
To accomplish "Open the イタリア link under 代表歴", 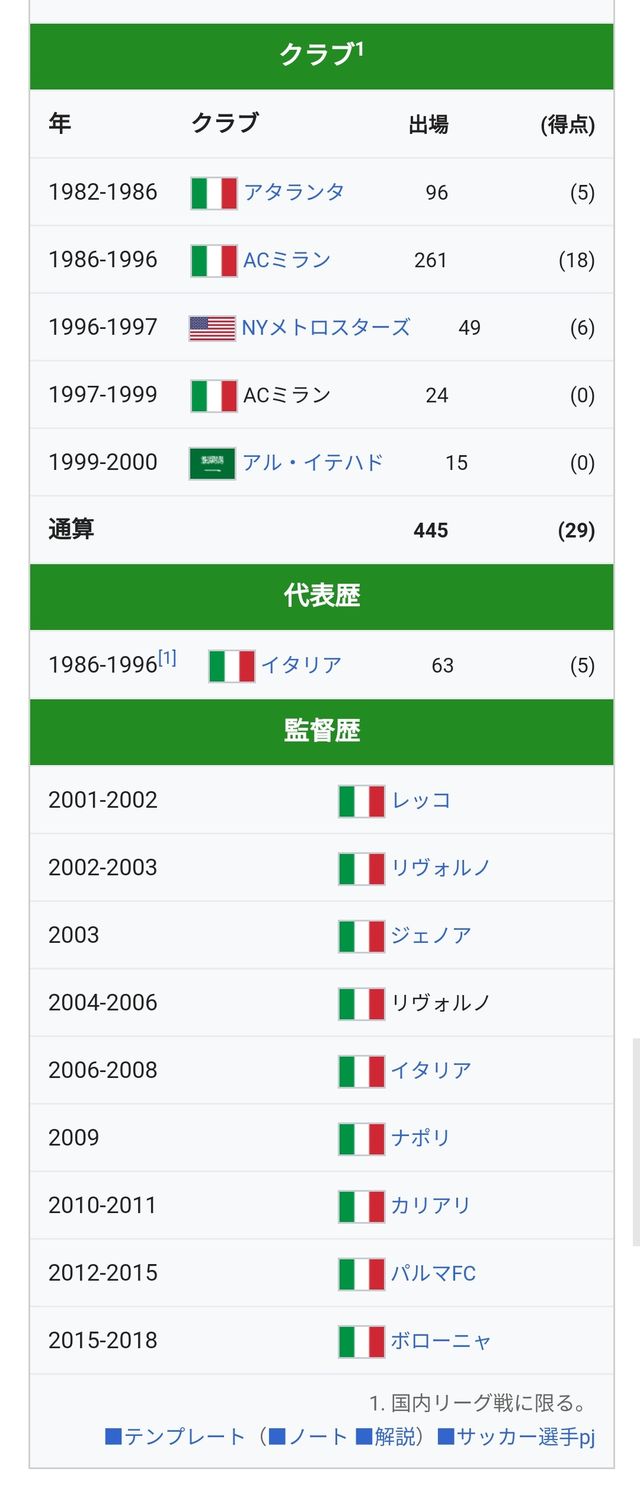I will 301,665.
